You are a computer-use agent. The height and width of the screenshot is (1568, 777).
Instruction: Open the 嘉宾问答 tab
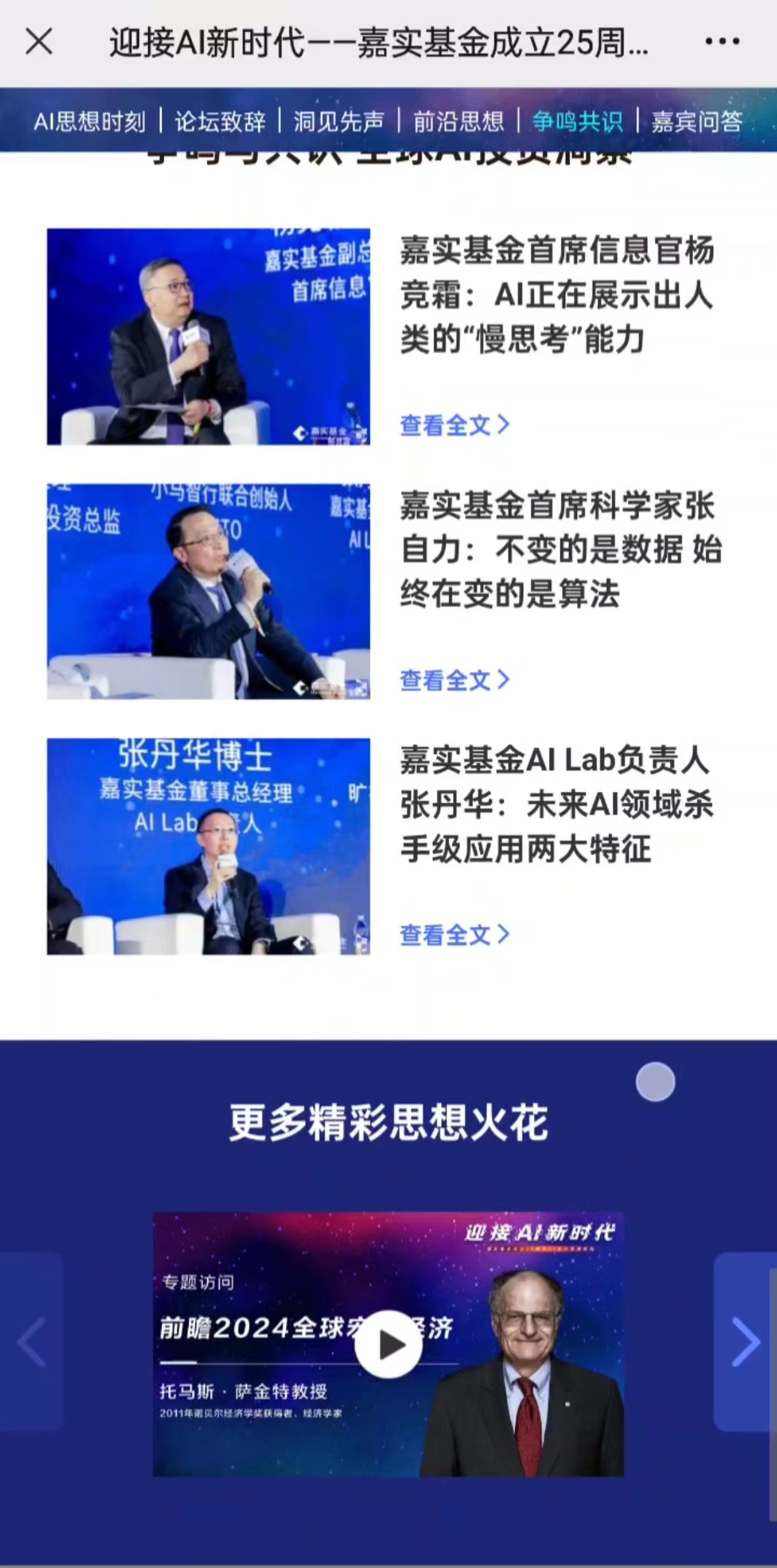click(x=697, y=121)
